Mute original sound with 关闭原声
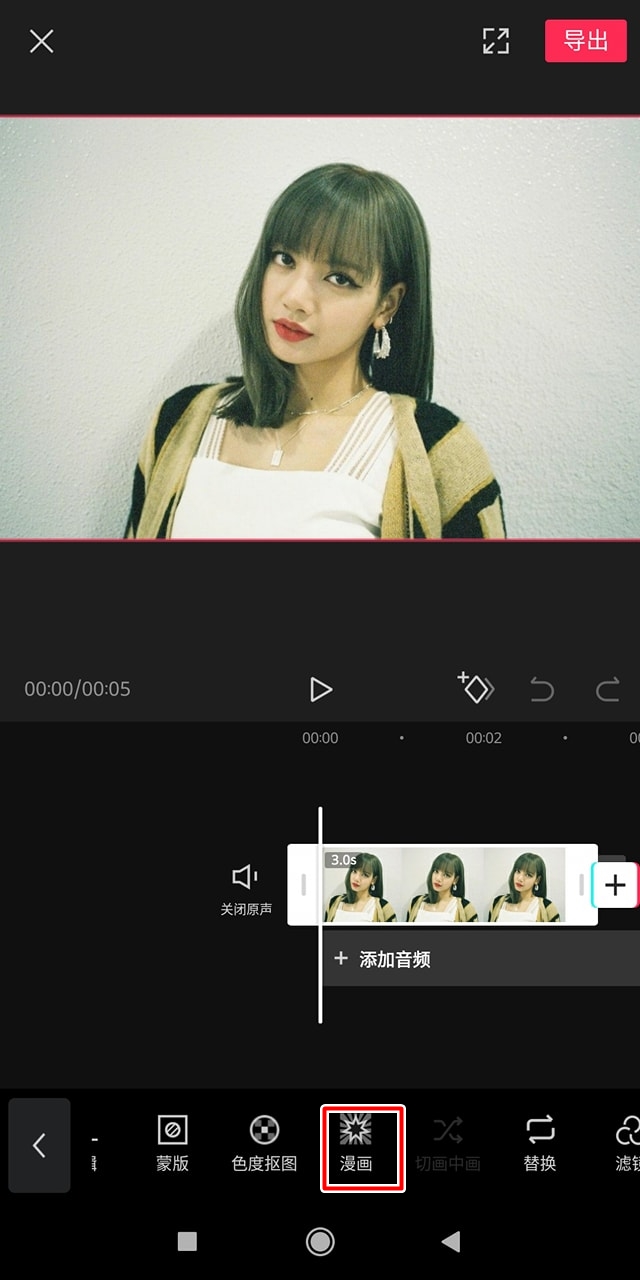640x1280 pixels. (246, 889)
